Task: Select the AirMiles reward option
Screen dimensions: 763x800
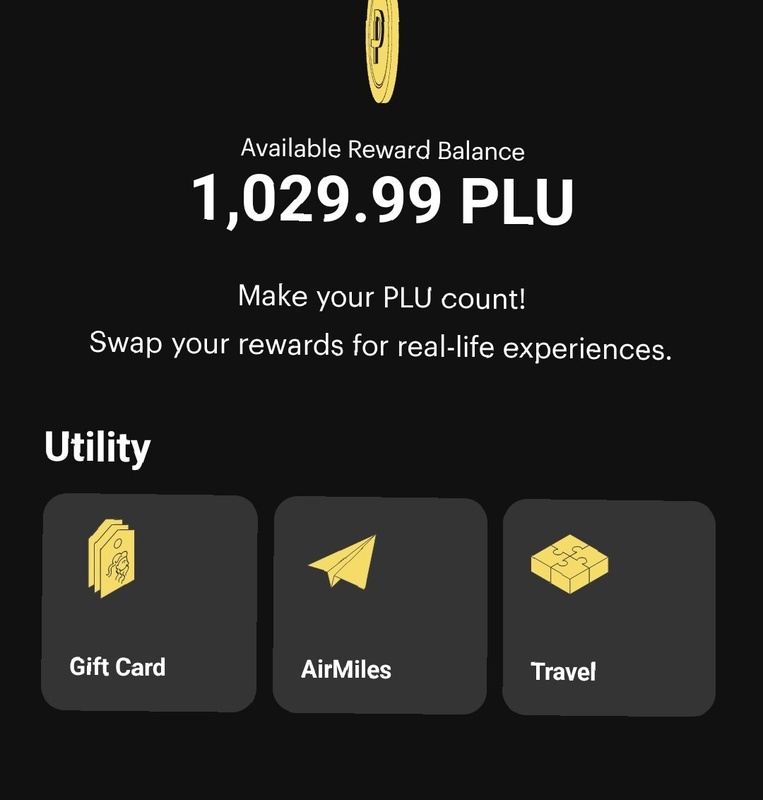Action: 380,604
